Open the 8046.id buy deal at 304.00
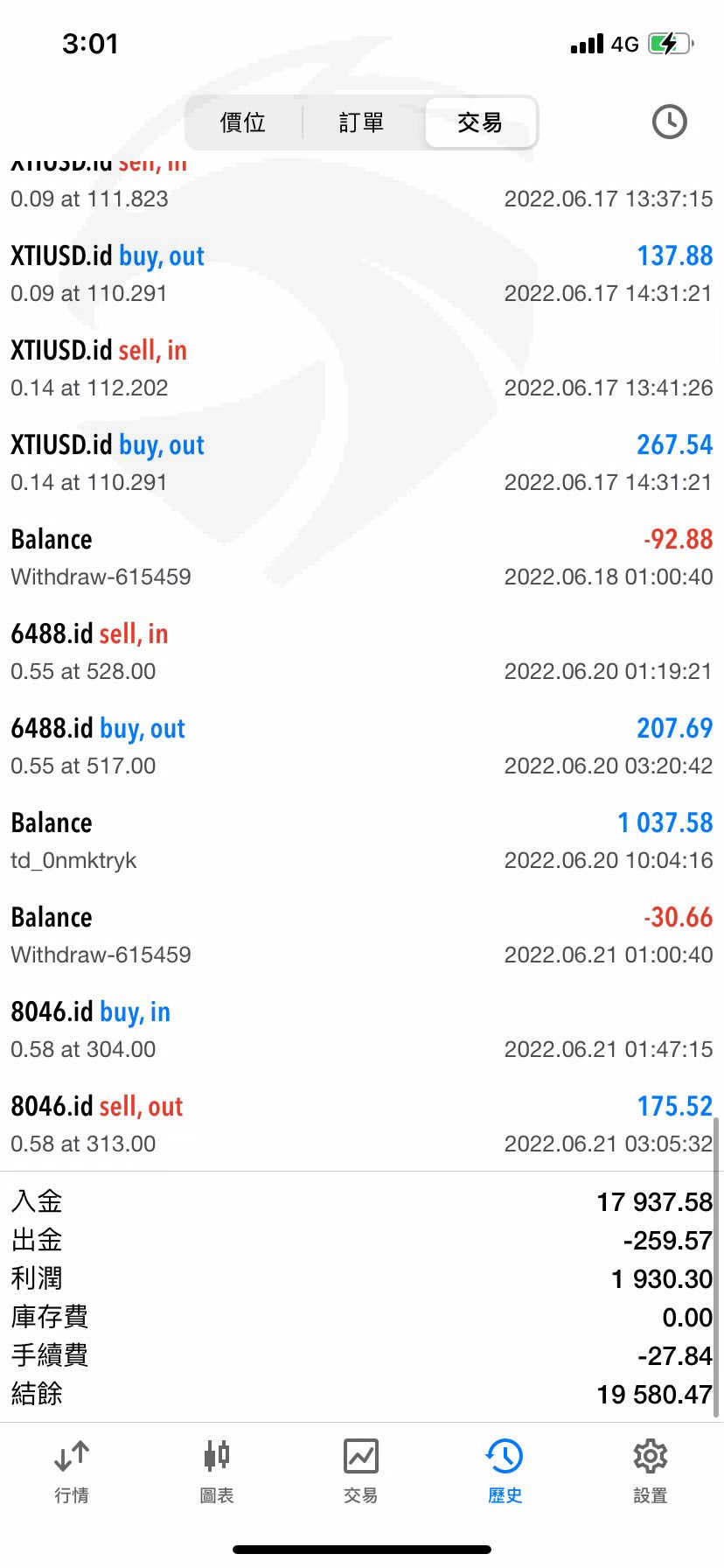724x1568 pixels. (361, 1030)
